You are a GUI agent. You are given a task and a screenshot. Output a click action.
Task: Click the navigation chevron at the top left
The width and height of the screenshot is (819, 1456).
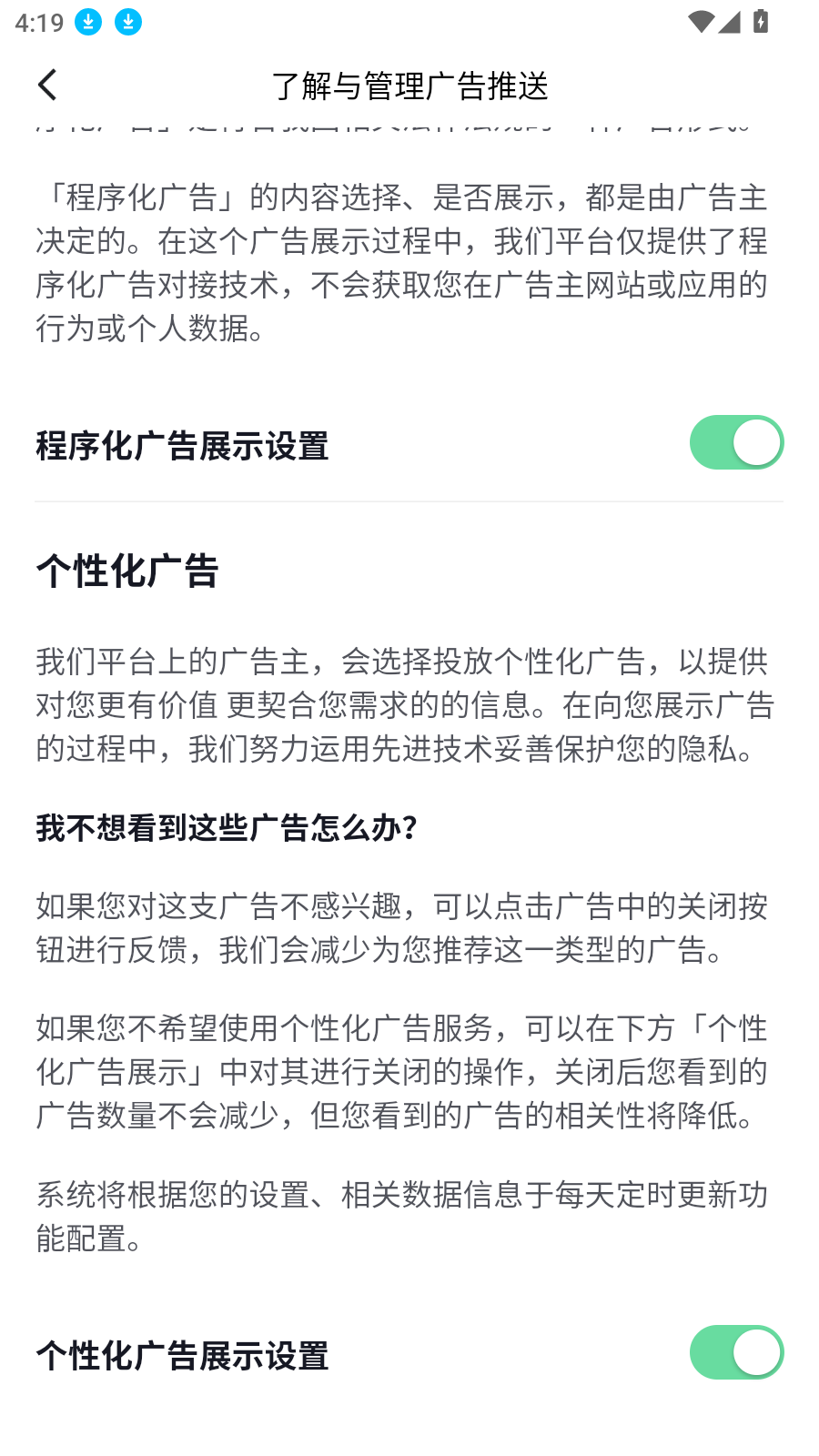click(x=46, y=84)
